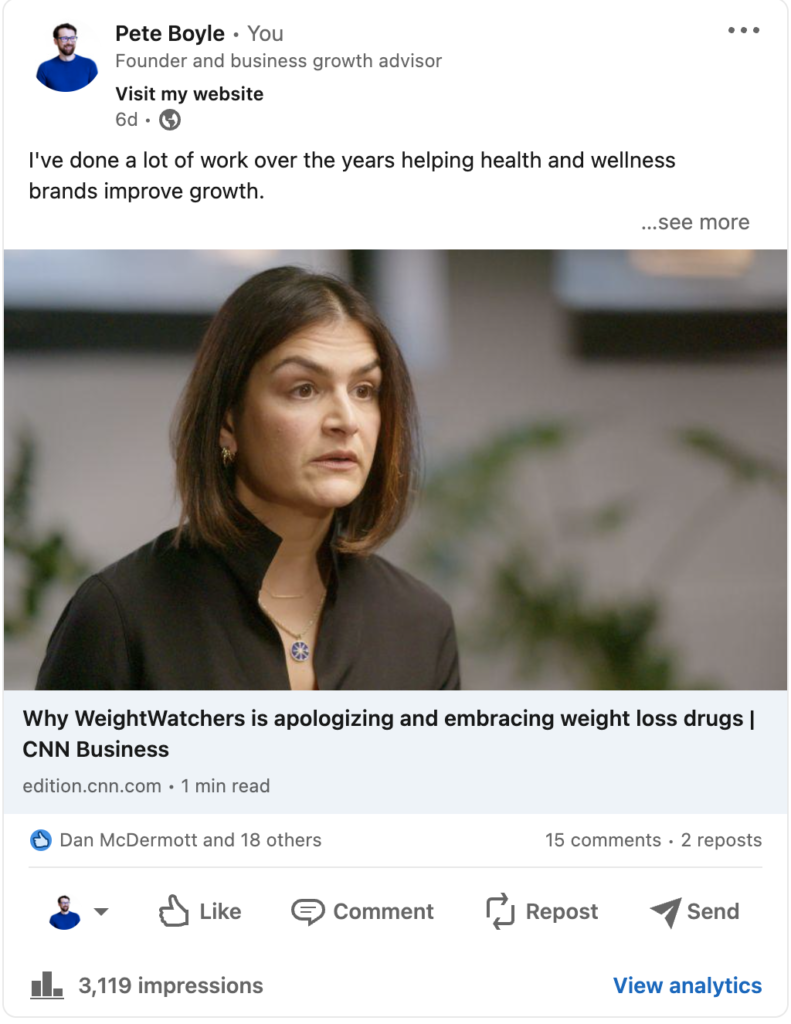Open the react-as account switcher dropdown
Screen dimensions: 791x1024
[x=80, y=912]
